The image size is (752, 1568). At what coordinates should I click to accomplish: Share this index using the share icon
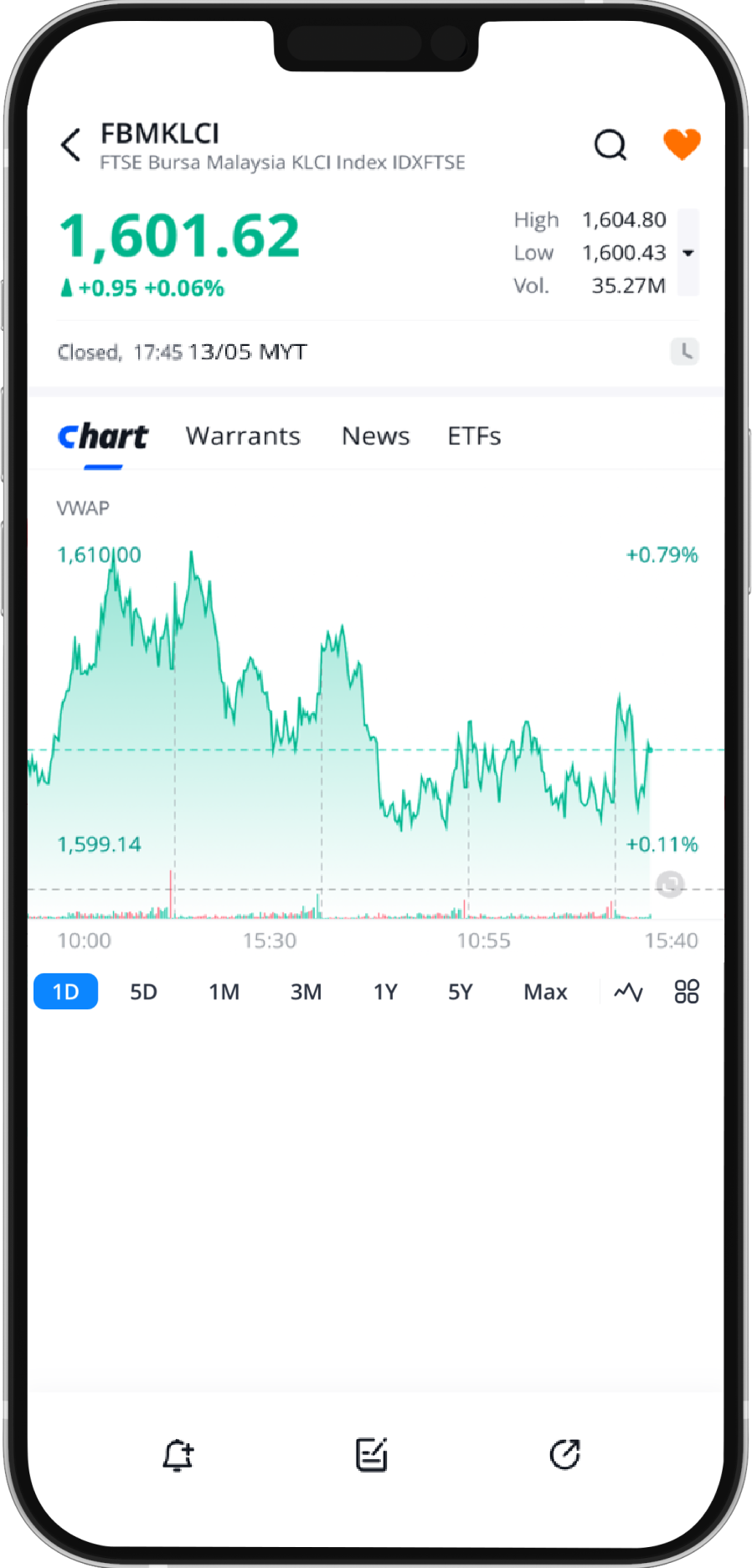click(565, 1455)
